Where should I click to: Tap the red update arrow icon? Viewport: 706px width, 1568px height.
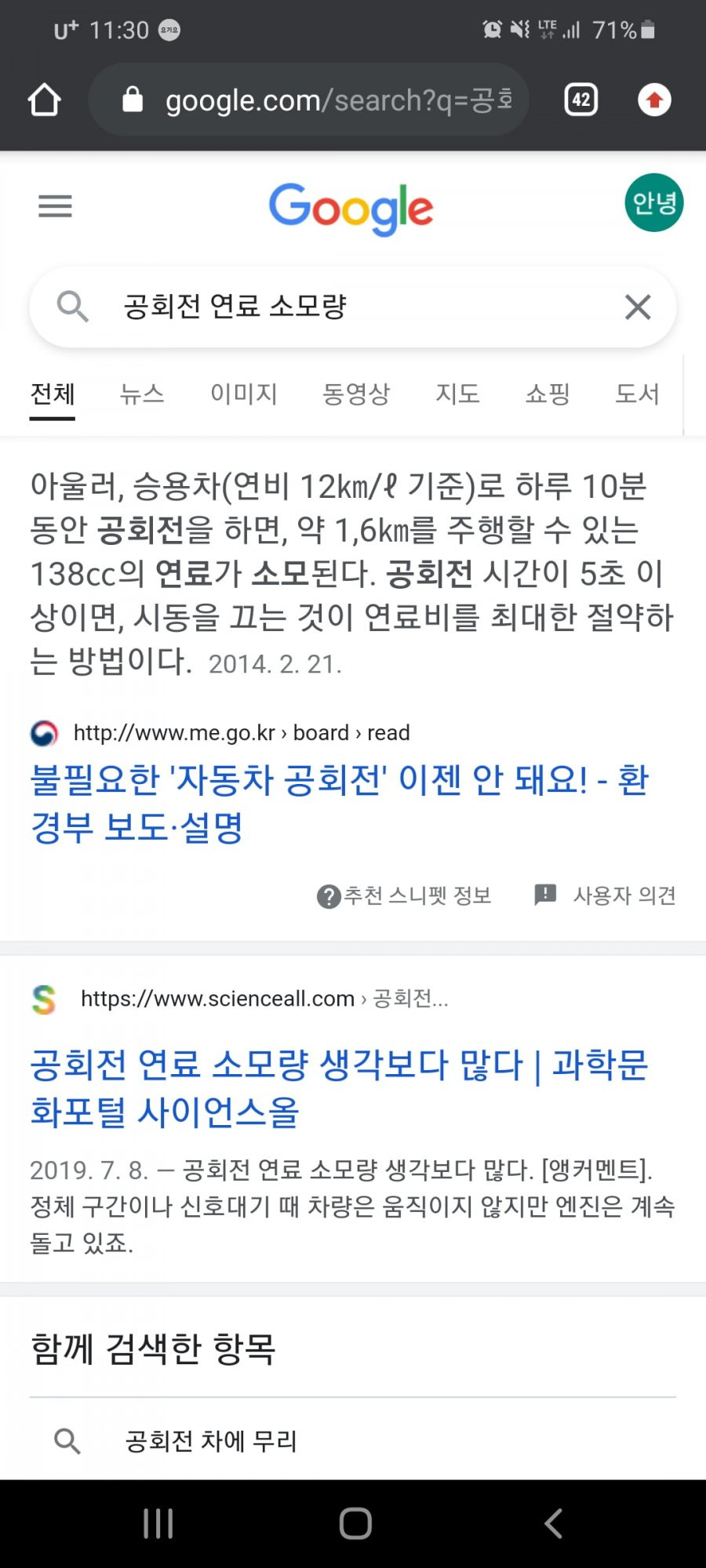654,100
